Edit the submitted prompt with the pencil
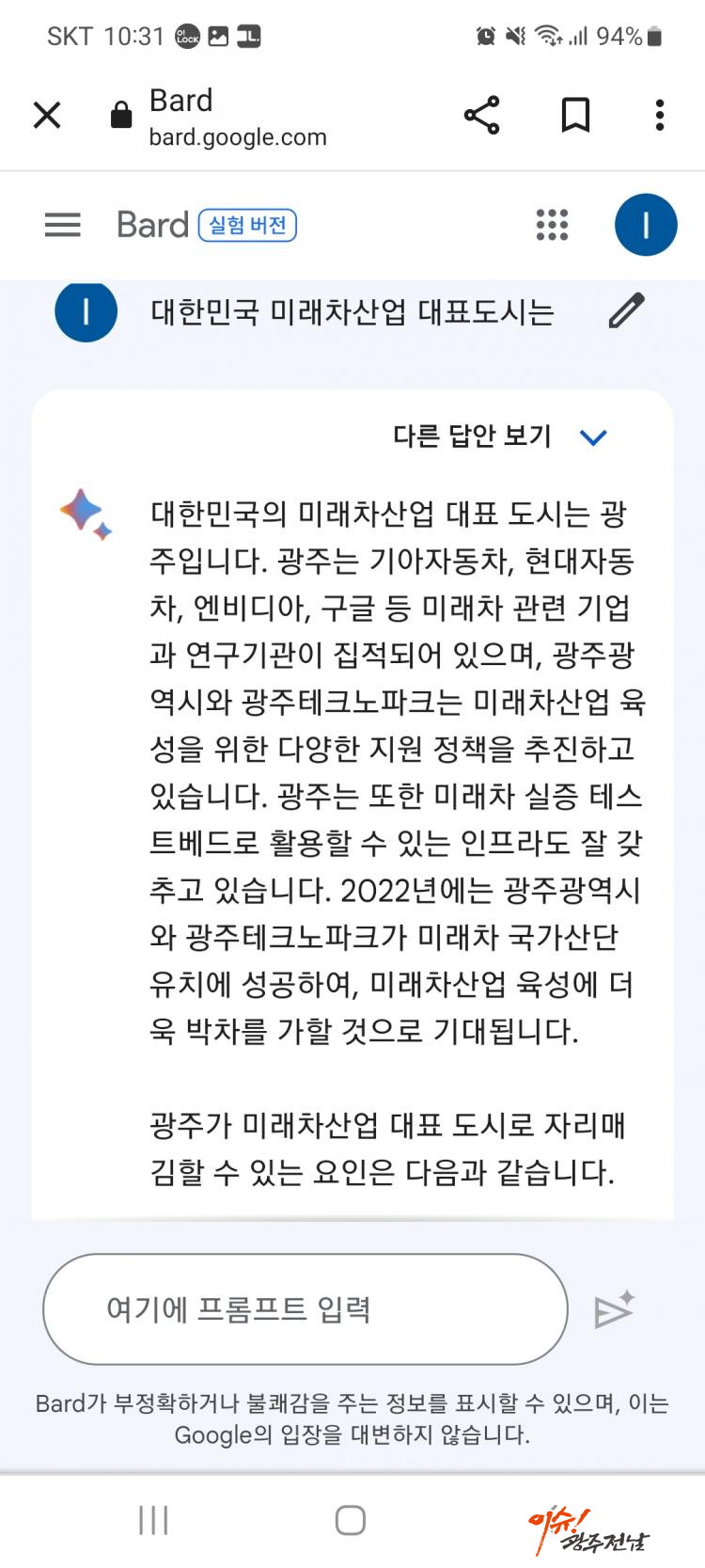This screenshot has height=1568, width=705. (x=626, y=311)
